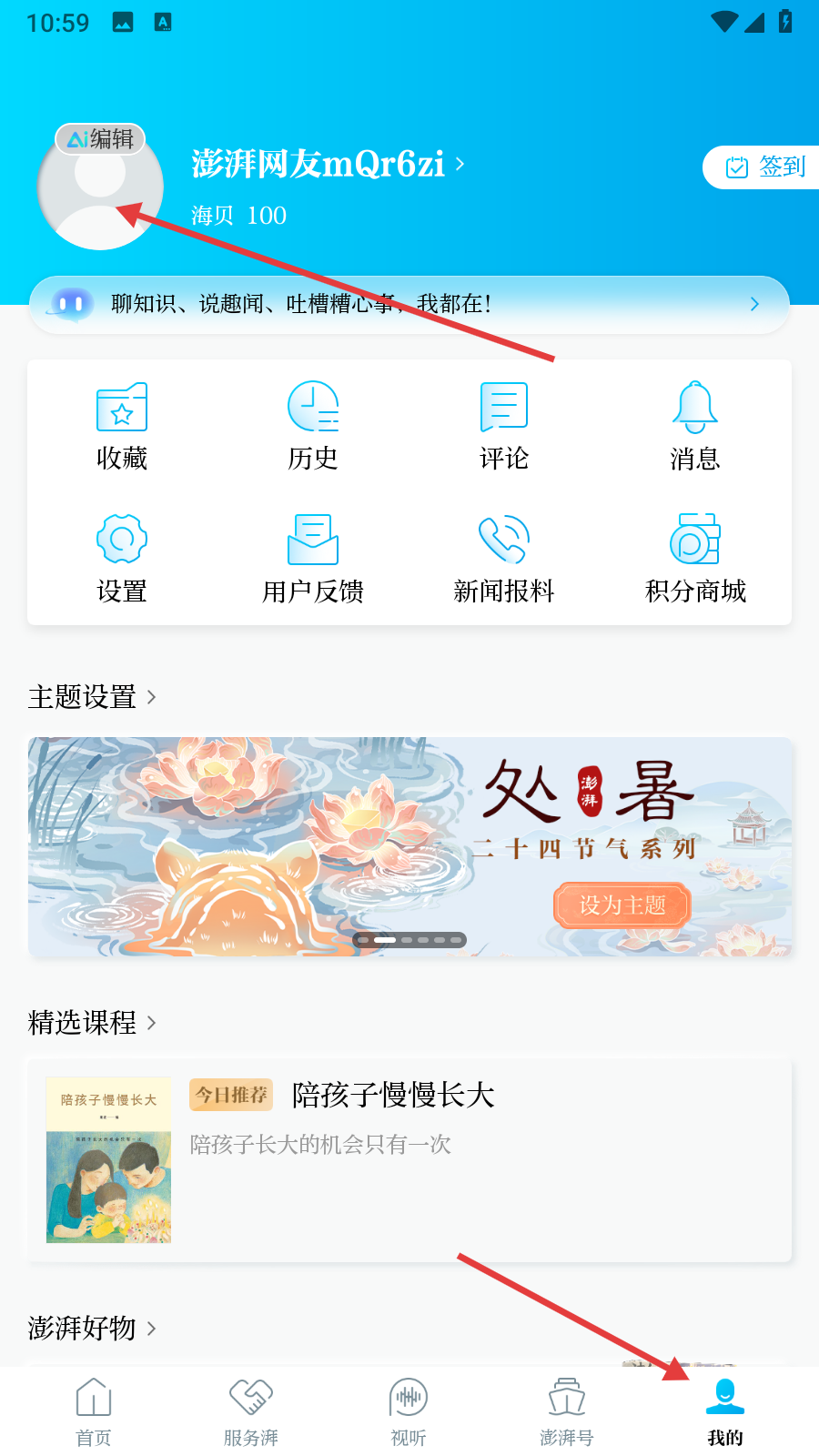Open 用户反馈 feedback
Image resolution: width=819 pixels, height=1456 pixels.
313,559
